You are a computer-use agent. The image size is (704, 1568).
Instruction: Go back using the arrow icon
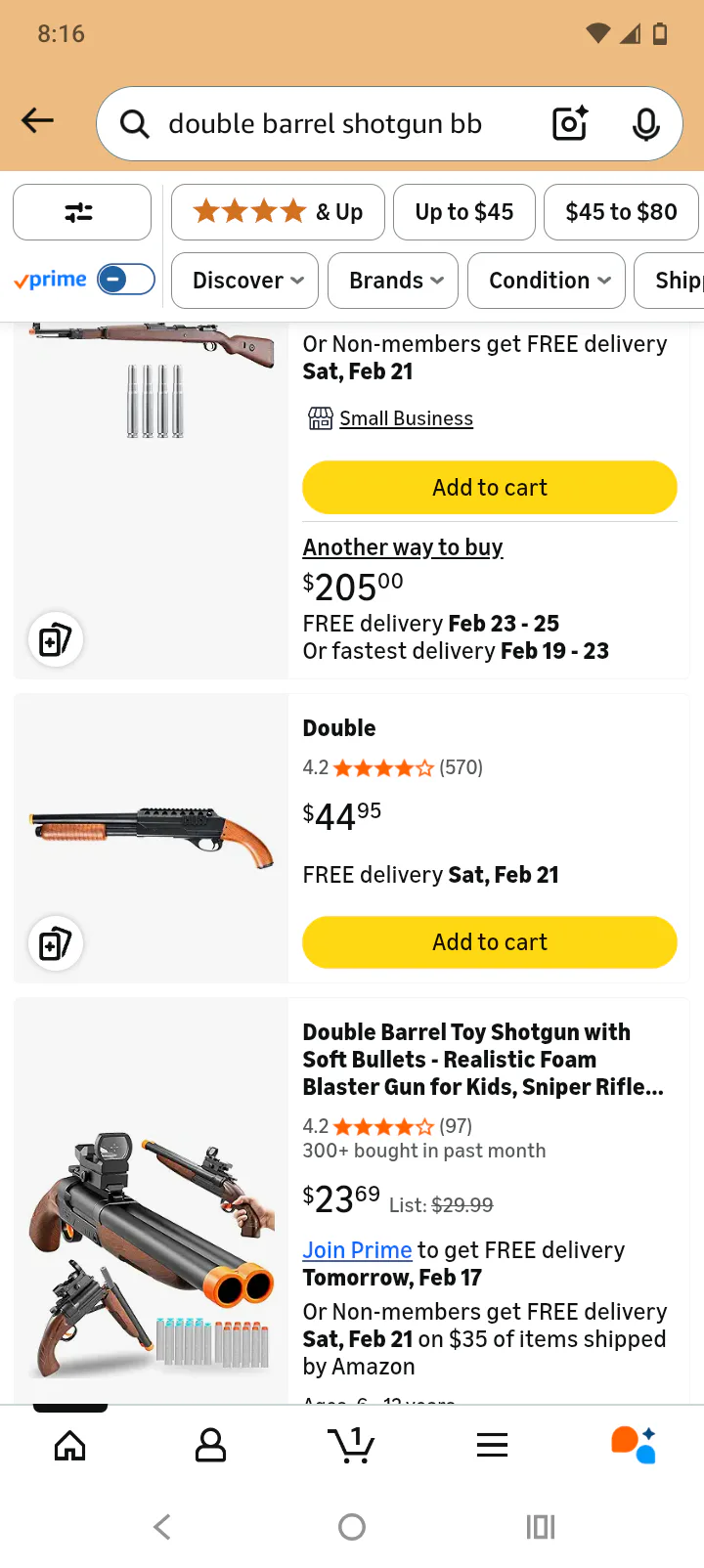[x=38, y=121]
